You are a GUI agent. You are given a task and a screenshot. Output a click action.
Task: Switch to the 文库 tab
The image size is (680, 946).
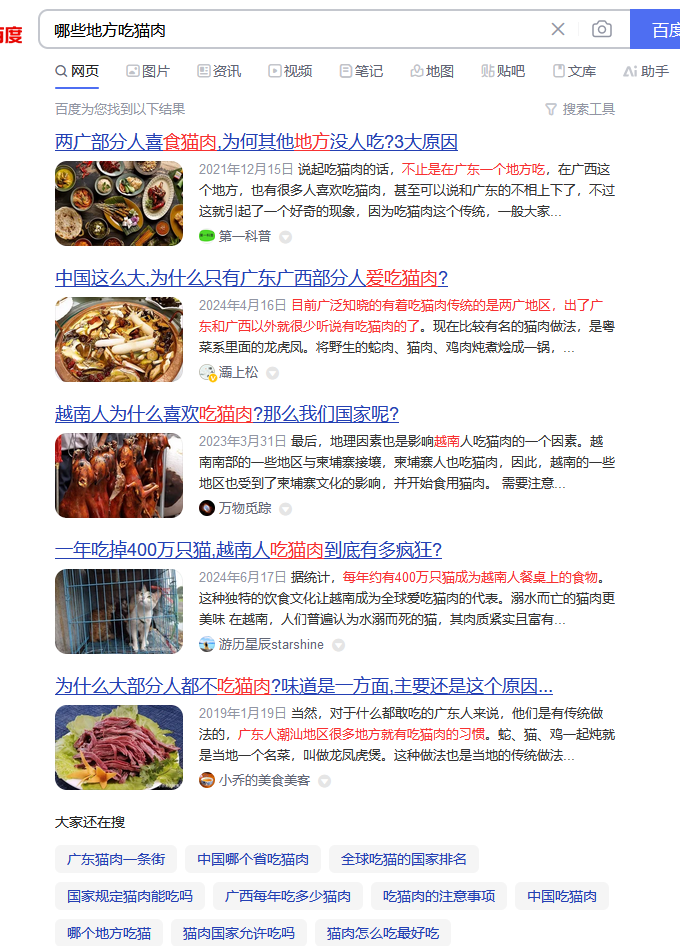574,71
